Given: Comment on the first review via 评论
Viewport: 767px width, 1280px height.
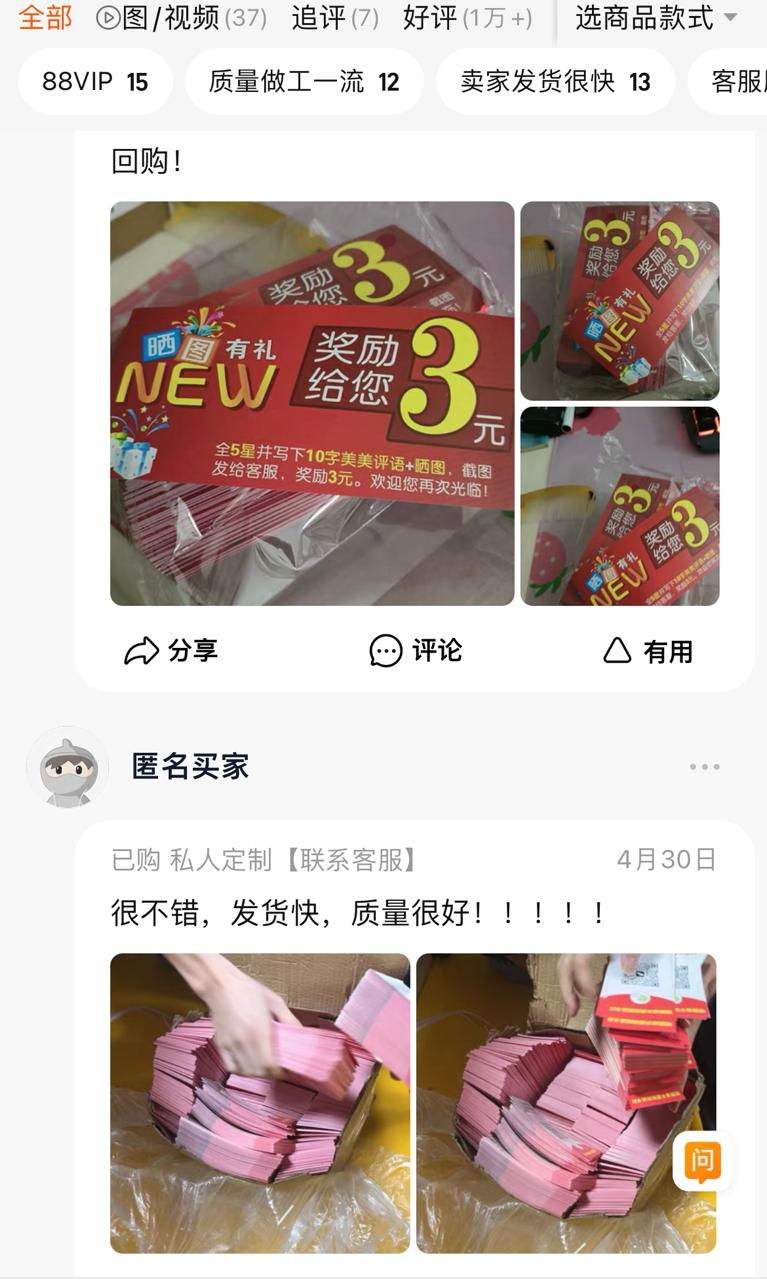Looking at the screenshot, I should 416,651.
